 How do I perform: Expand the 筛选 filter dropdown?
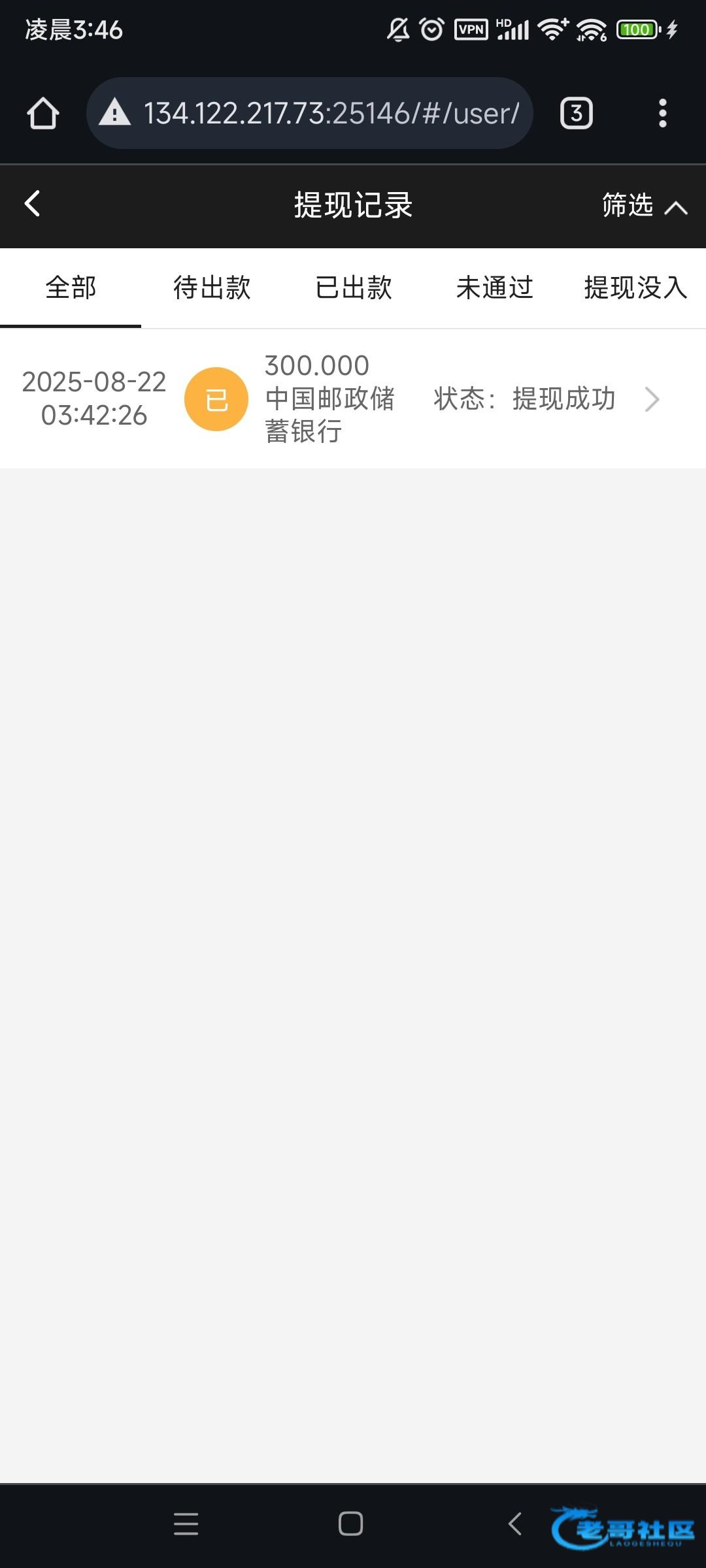[x=643, y=205]
